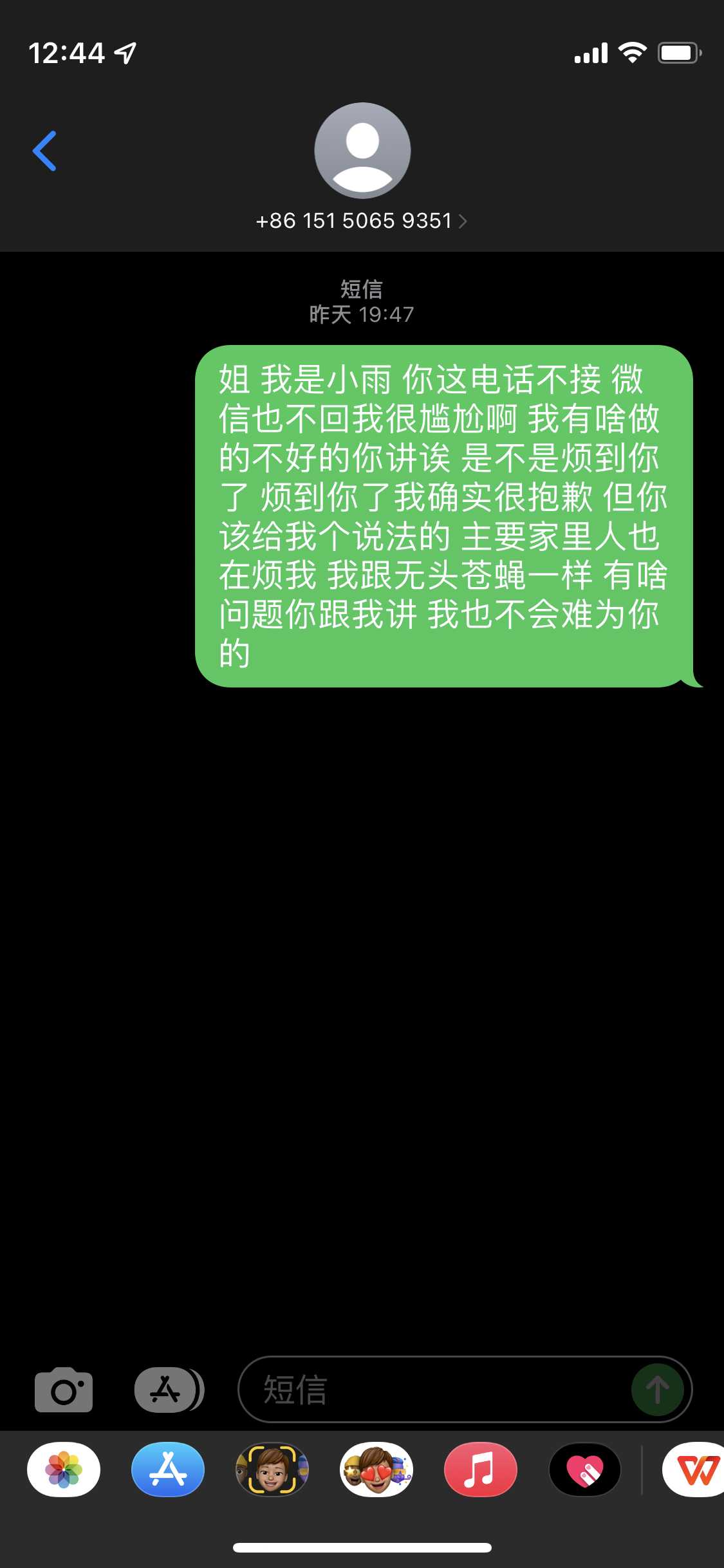
Task: Send the message with the arrow button
Action: pos(657,1389)
